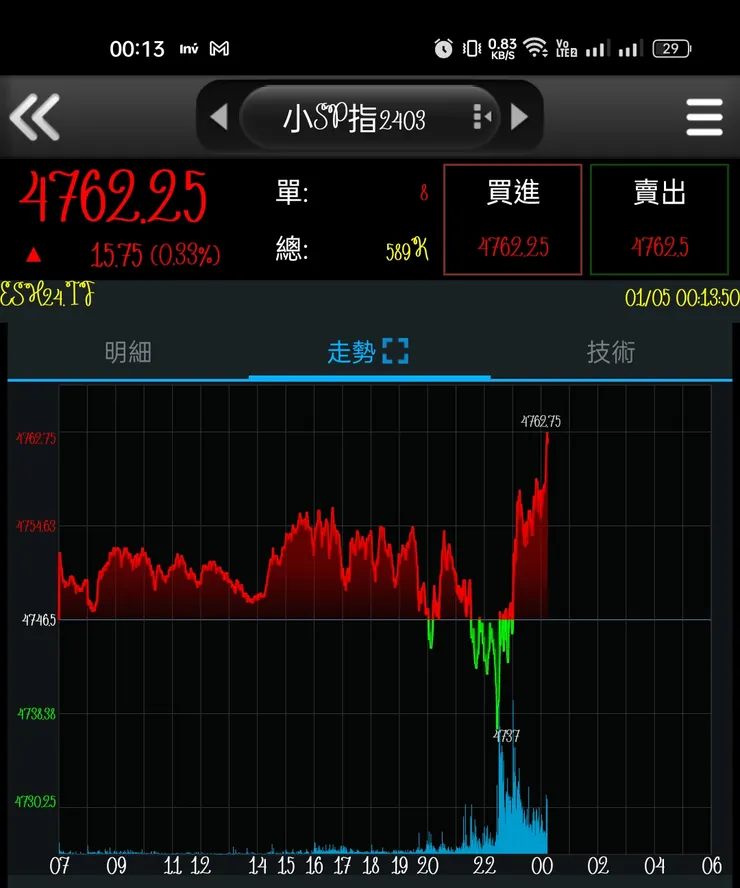Tap the contract code ESH24.TF label
The image size is (740, 888).
45,291
